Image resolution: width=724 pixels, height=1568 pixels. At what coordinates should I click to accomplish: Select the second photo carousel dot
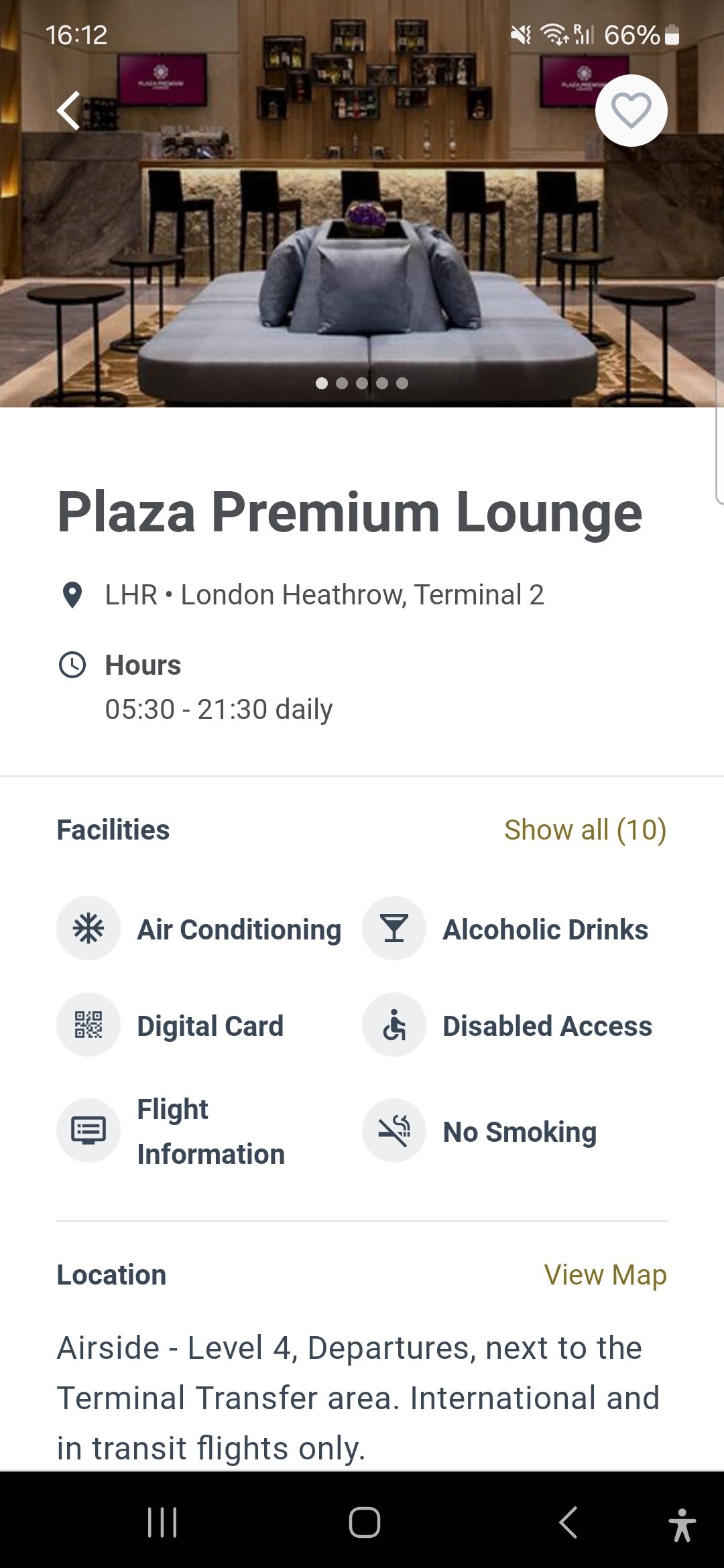(x=342, y=383)
